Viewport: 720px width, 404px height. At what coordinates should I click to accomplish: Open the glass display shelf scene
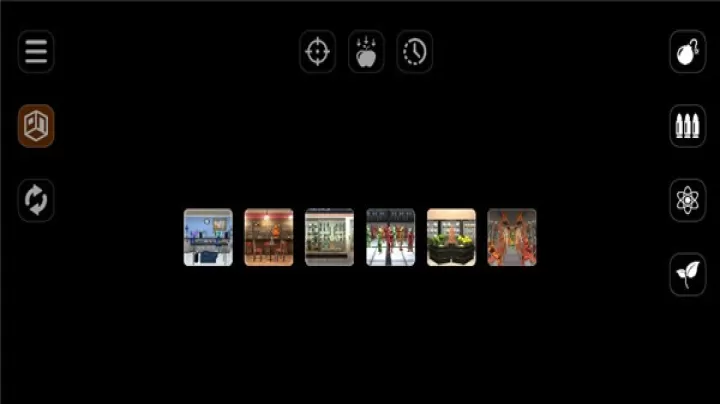[329, 237]
